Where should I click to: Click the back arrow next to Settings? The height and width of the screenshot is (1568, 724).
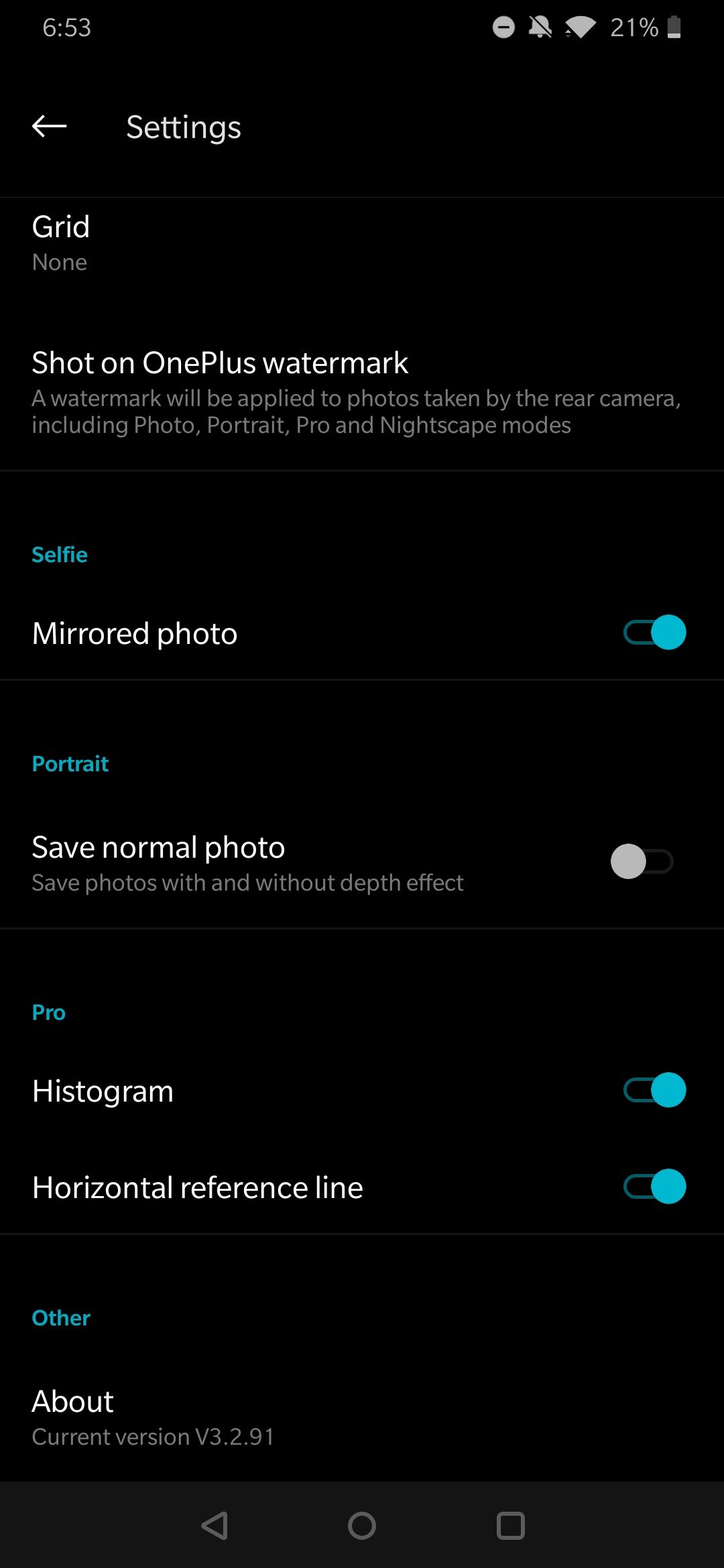(x=47, y=126)
